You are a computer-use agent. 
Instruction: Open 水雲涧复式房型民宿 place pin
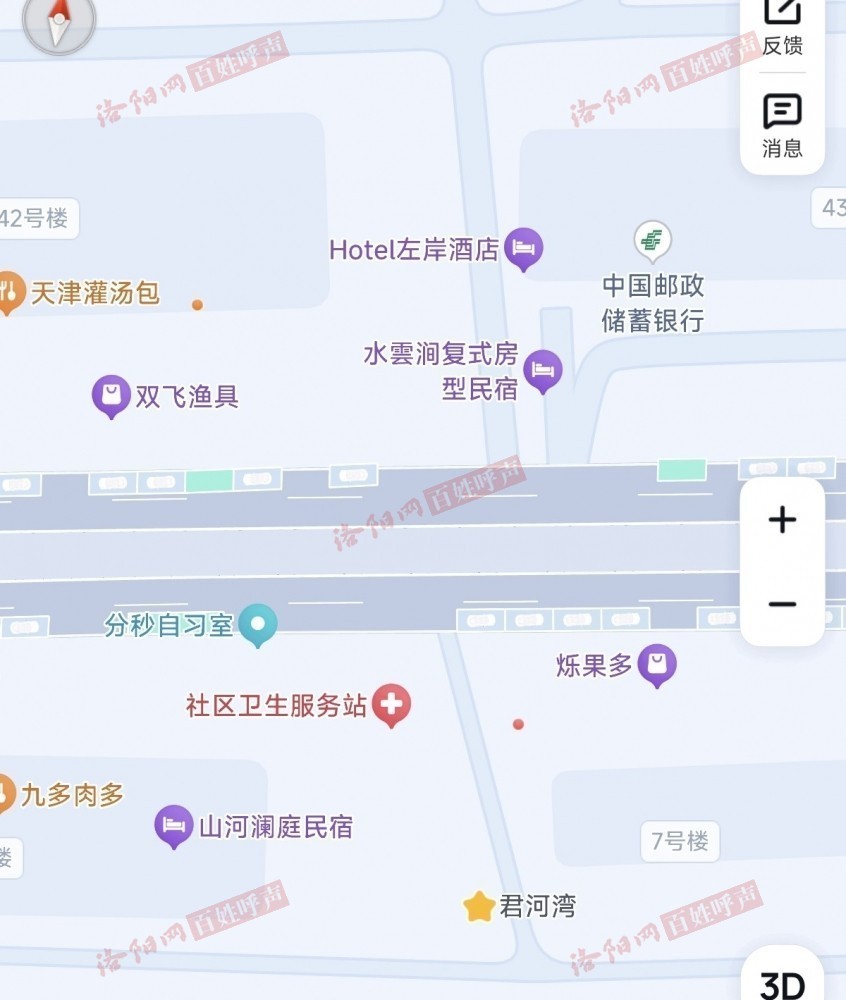[x=543, y=370]
